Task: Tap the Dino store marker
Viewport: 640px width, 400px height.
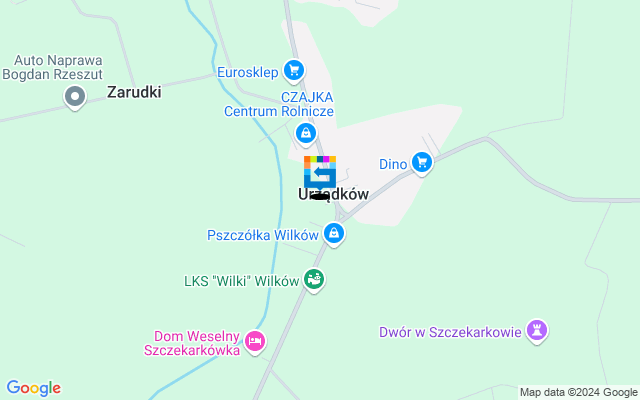Action: pos(422,163)
